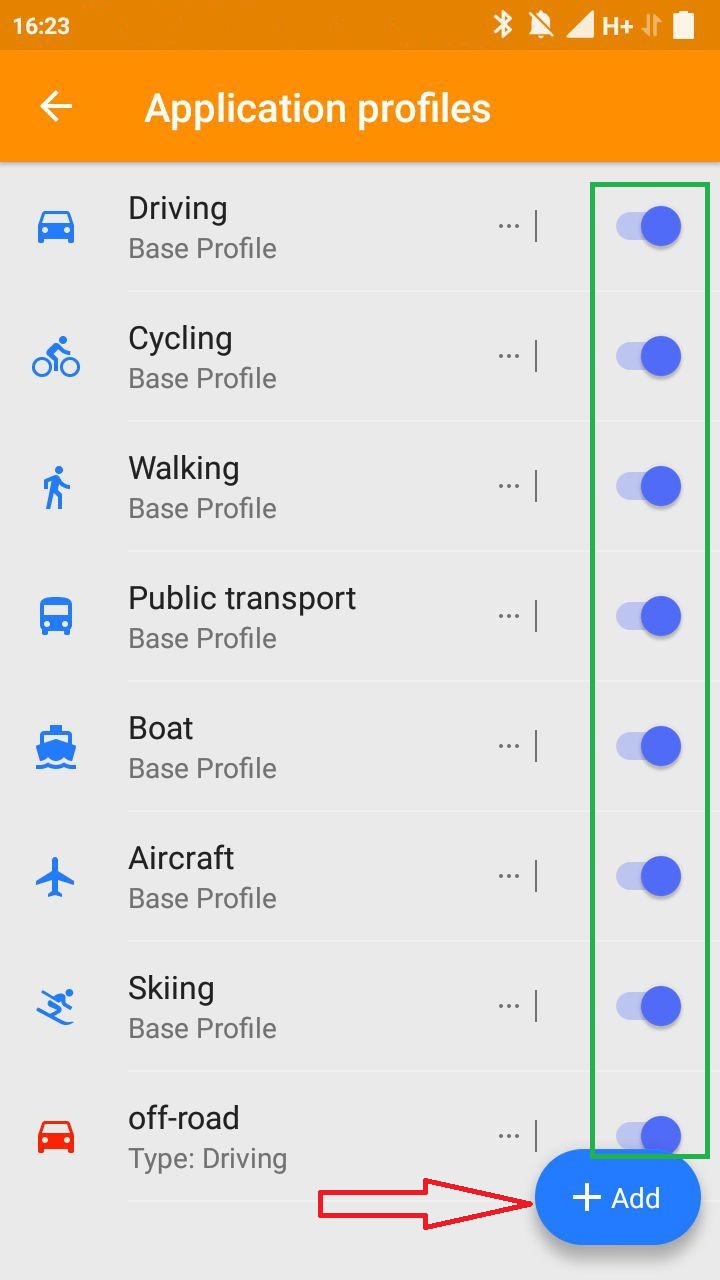Disable the Cycling profile switch

pyautogui.click(x=649, y=356)
